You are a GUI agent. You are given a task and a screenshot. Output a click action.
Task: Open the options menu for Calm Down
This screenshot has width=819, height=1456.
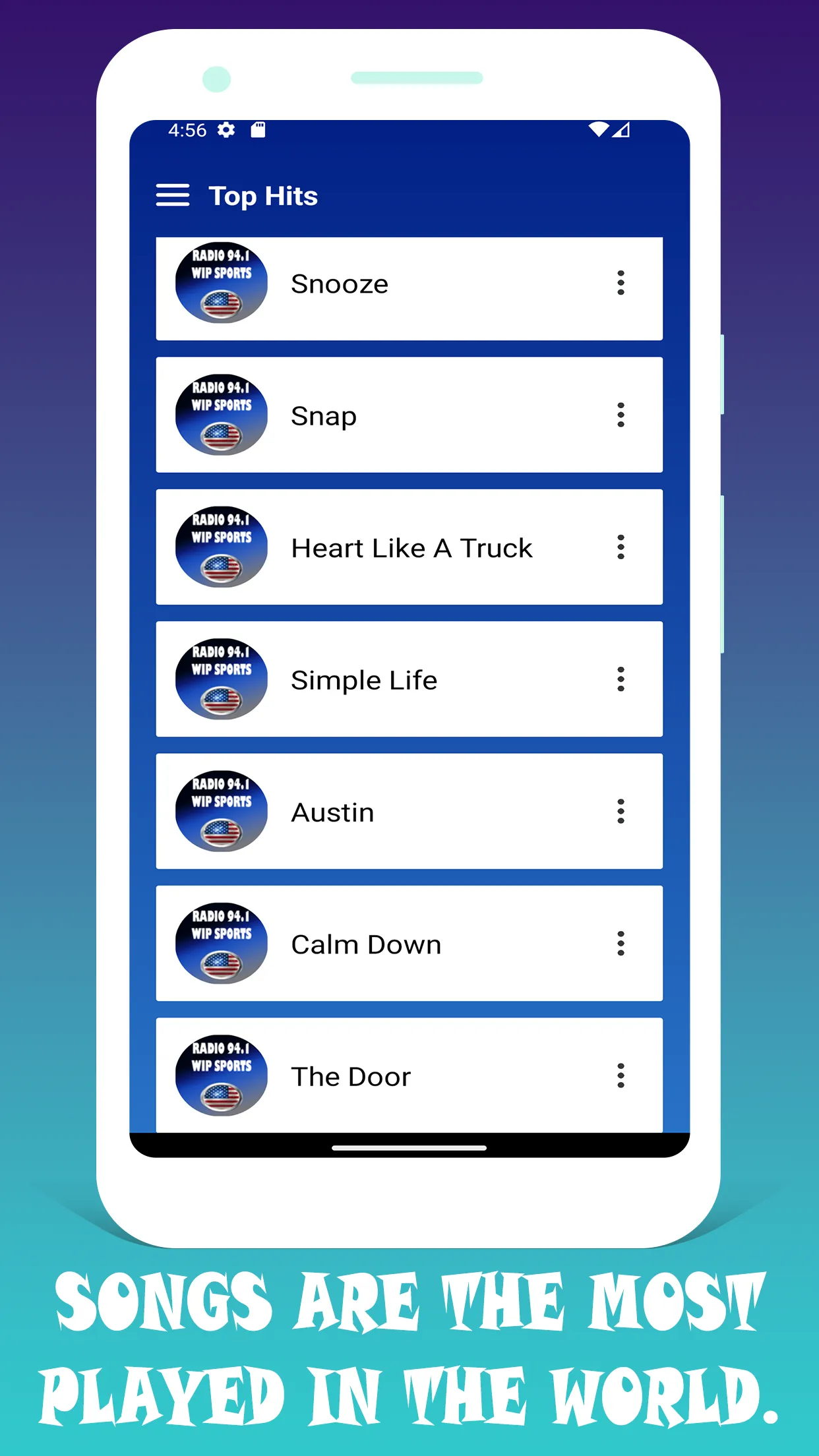point(621,944)
